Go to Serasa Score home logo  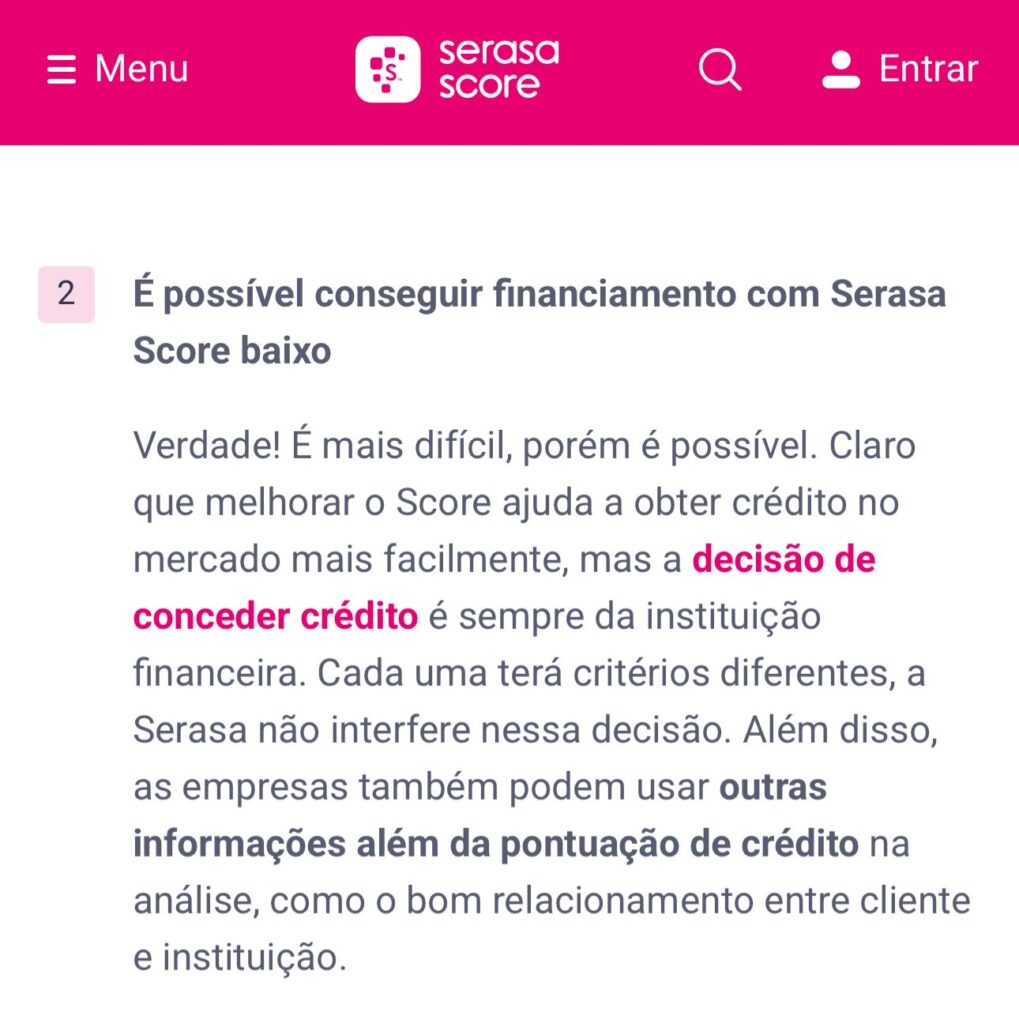[457, 69]
